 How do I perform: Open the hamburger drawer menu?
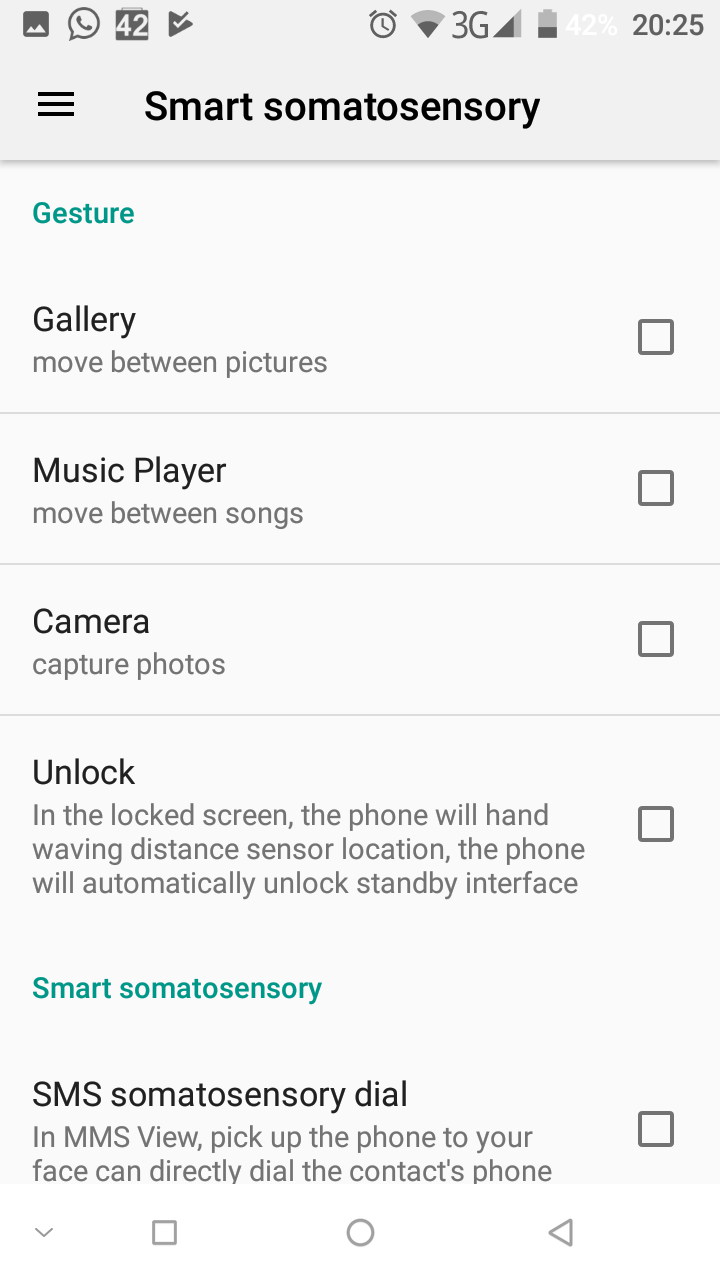point(56,105)
